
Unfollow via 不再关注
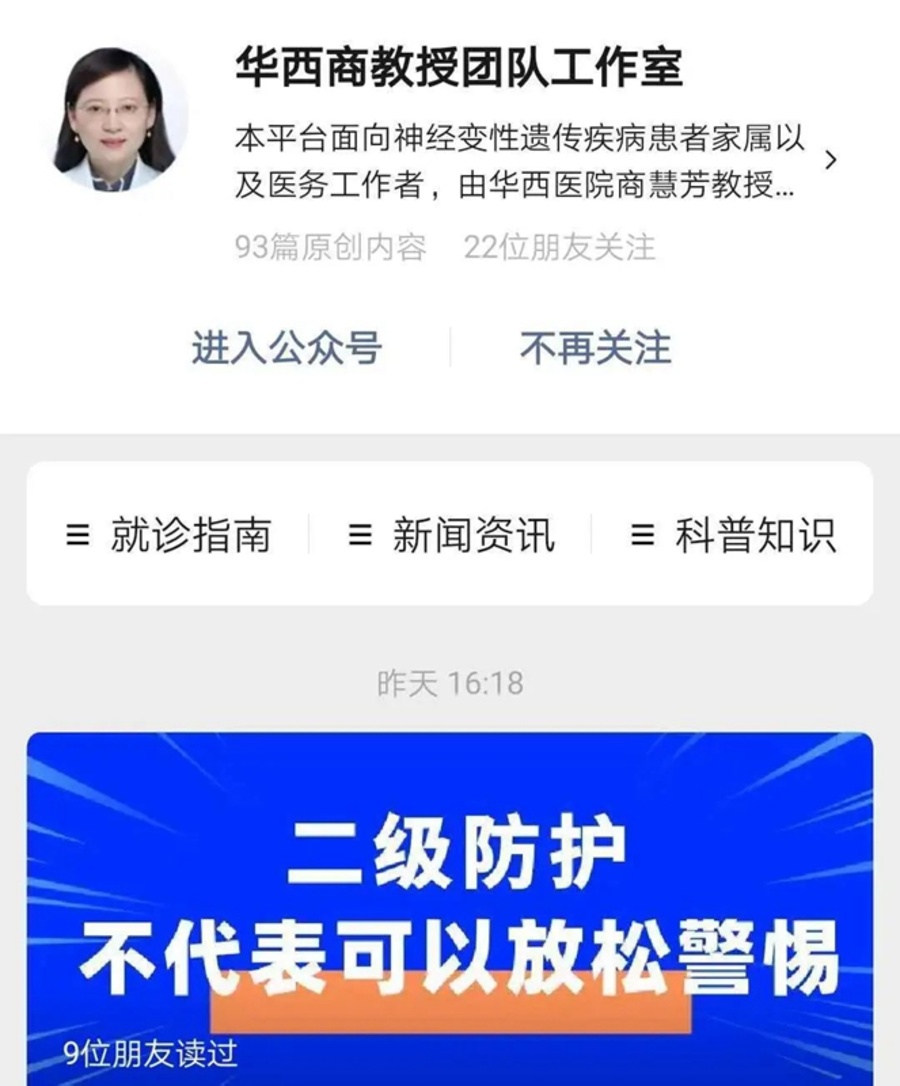pyautogui.click(x=595, y=348)
